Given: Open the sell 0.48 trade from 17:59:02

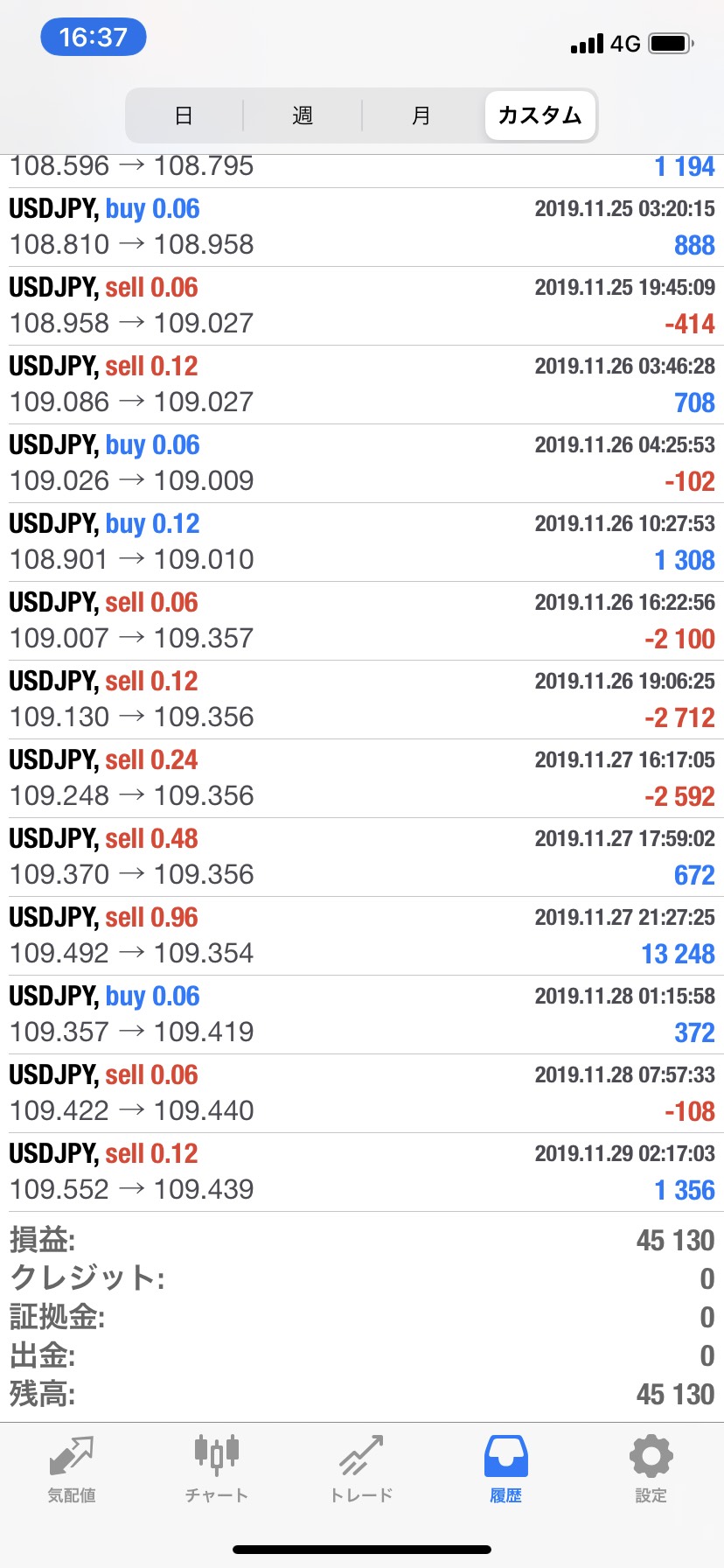Looking at the screenshot, I should (362, 857).
